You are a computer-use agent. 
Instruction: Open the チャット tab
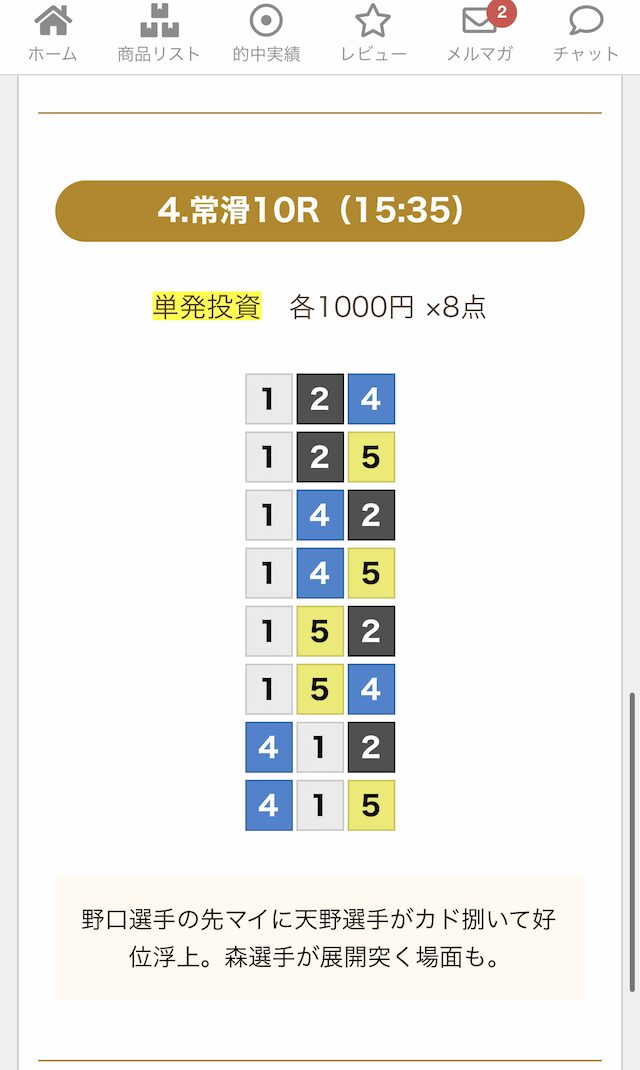[x=585, y=34]
